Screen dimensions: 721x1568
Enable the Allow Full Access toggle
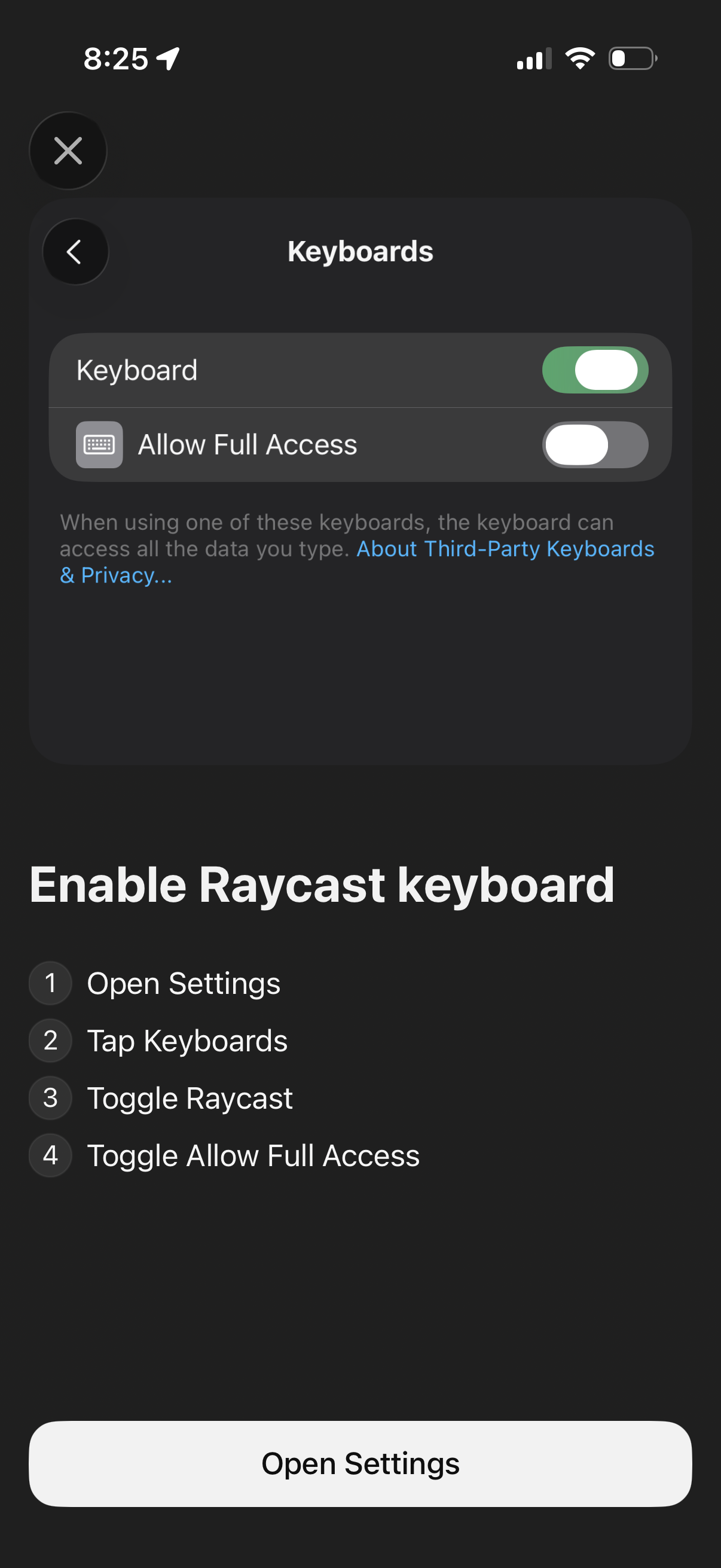pyautogui.click(x=594, y=444)
